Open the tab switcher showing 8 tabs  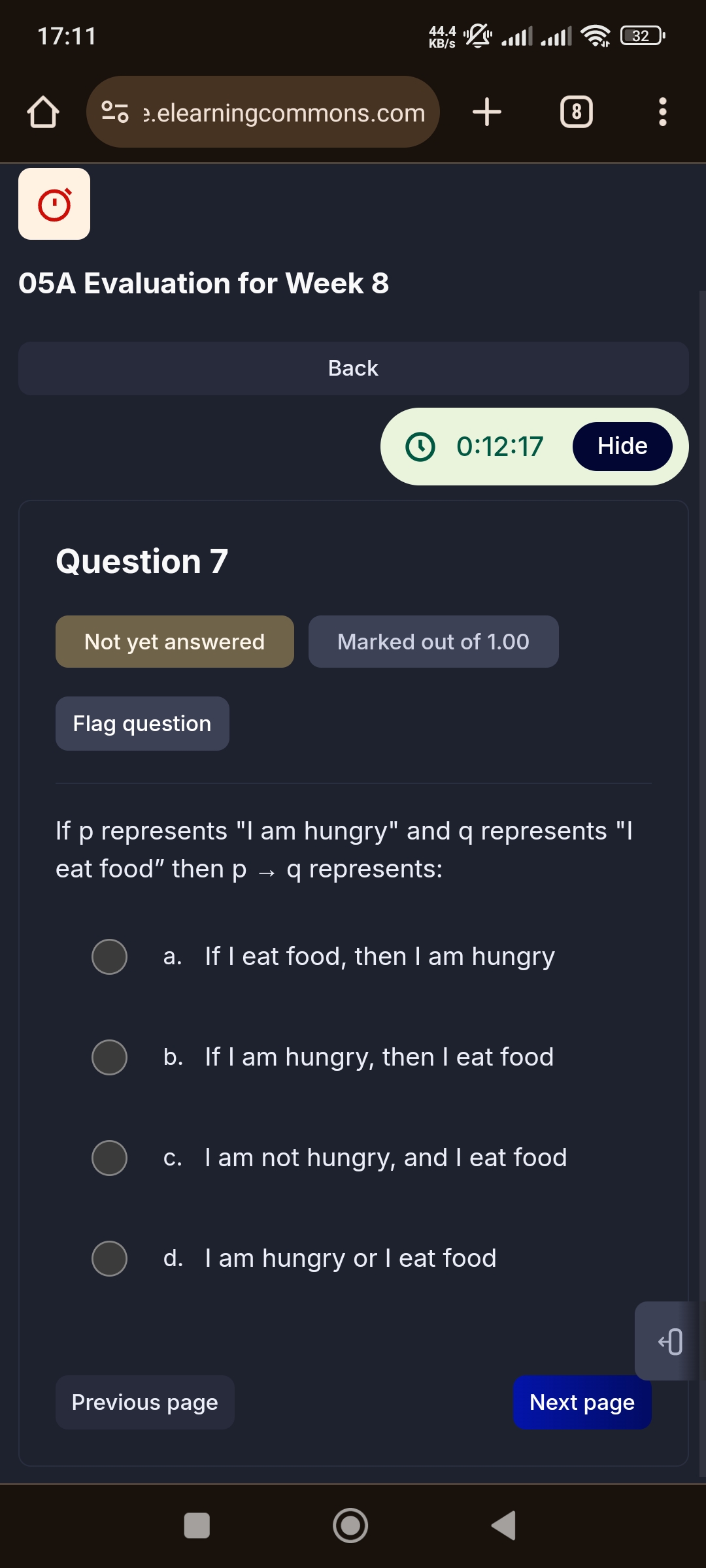577,112
